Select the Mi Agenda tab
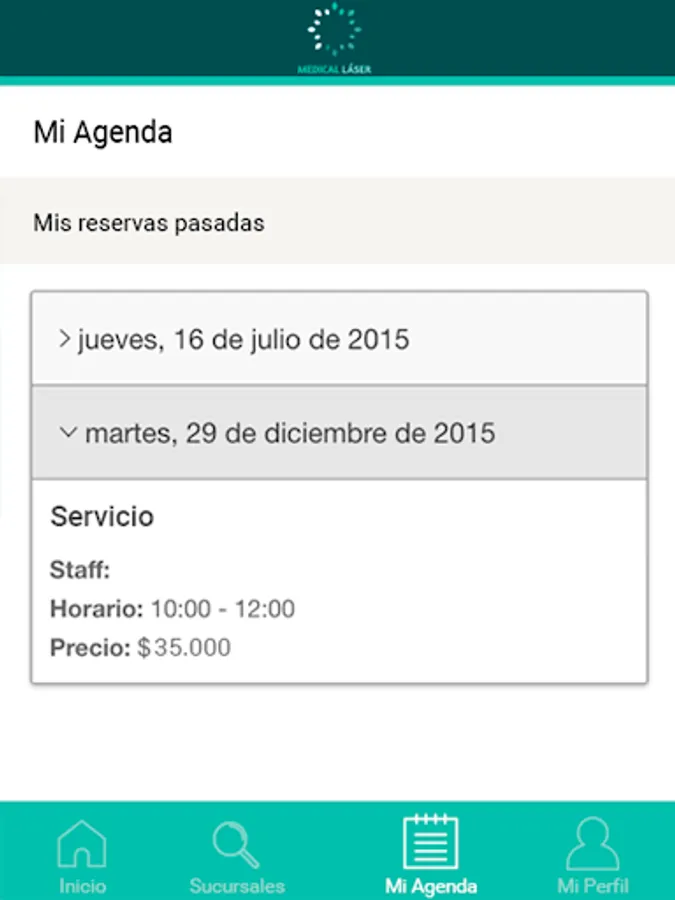This screenshot has width=675, height=900. (431, 855)
